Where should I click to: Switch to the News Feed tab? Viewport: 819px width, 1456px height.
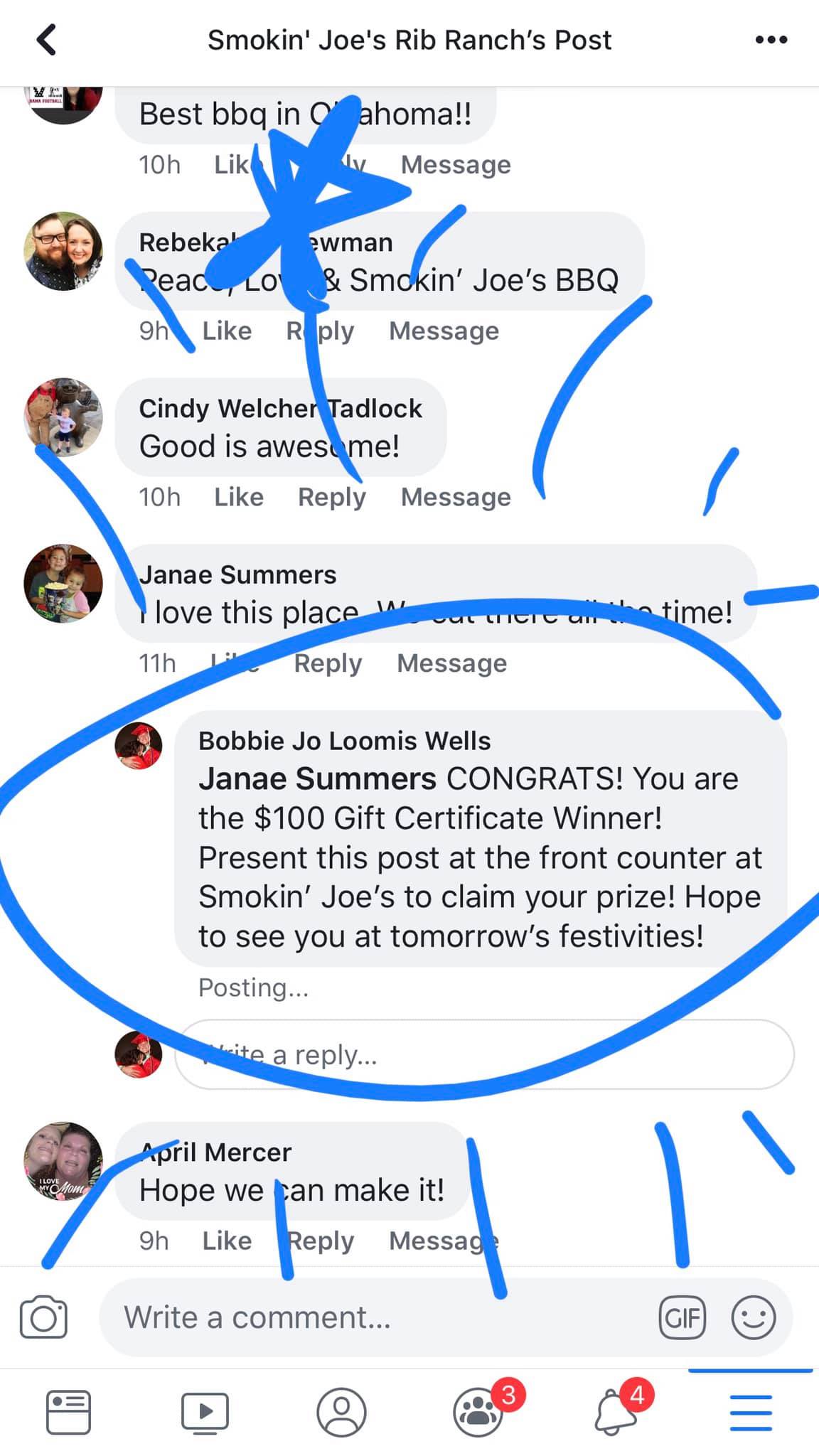[x=68, y=1412]
